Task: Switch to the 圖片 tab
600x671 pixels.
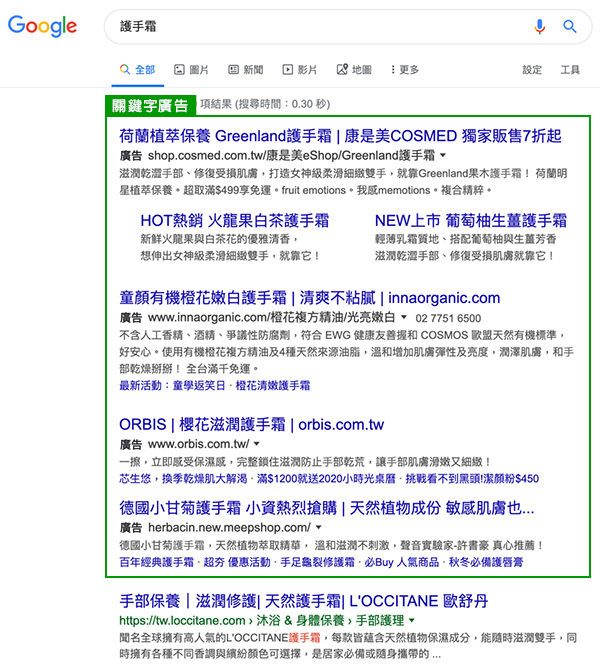Action: coord(191,70)
